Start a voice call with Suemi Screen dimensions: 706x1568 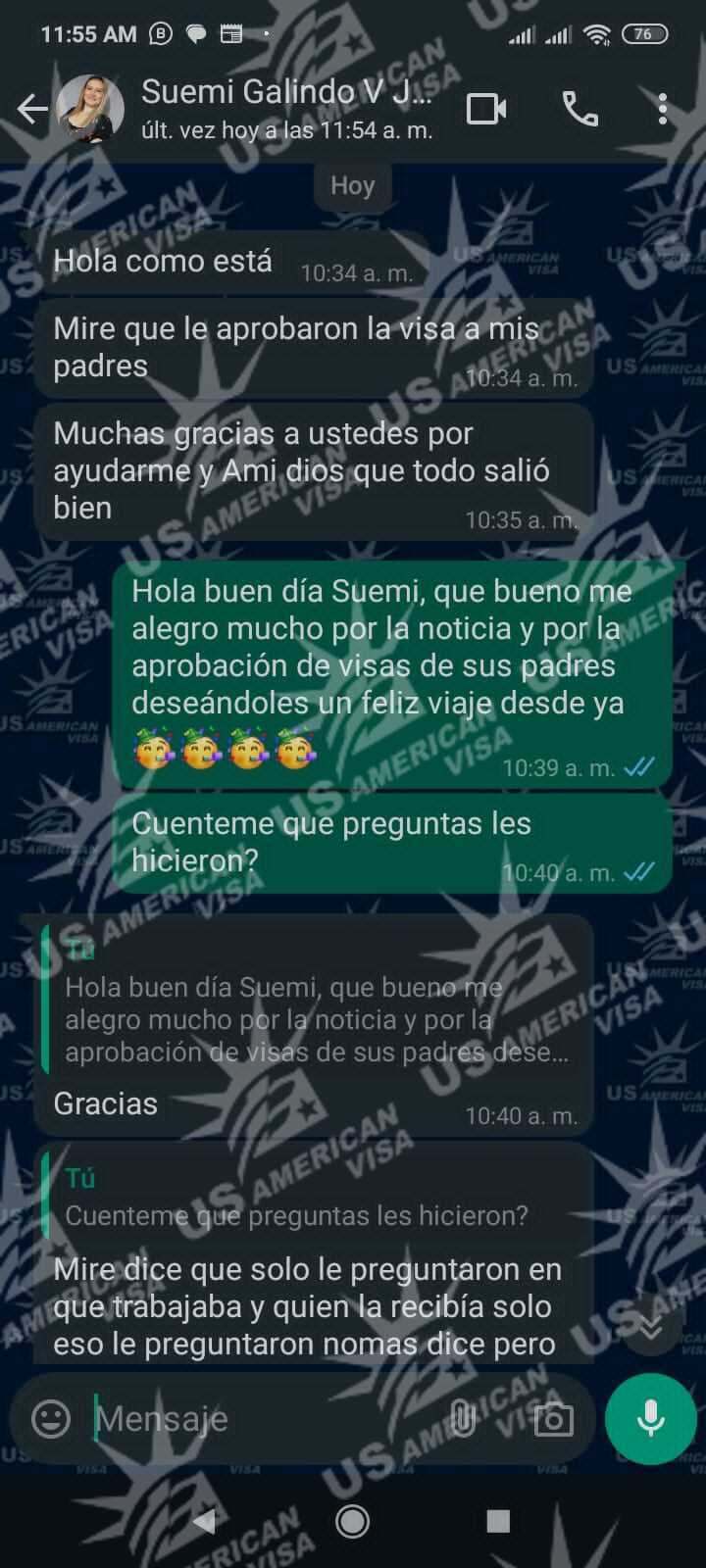pos(580,109)
